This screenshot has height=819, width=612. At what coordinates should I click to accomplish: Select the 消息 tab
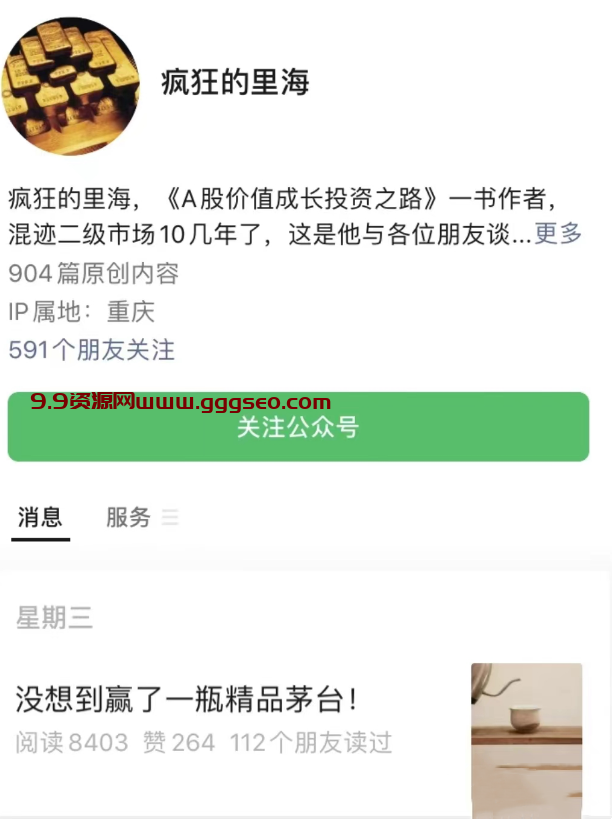click(x=40, y=517)
